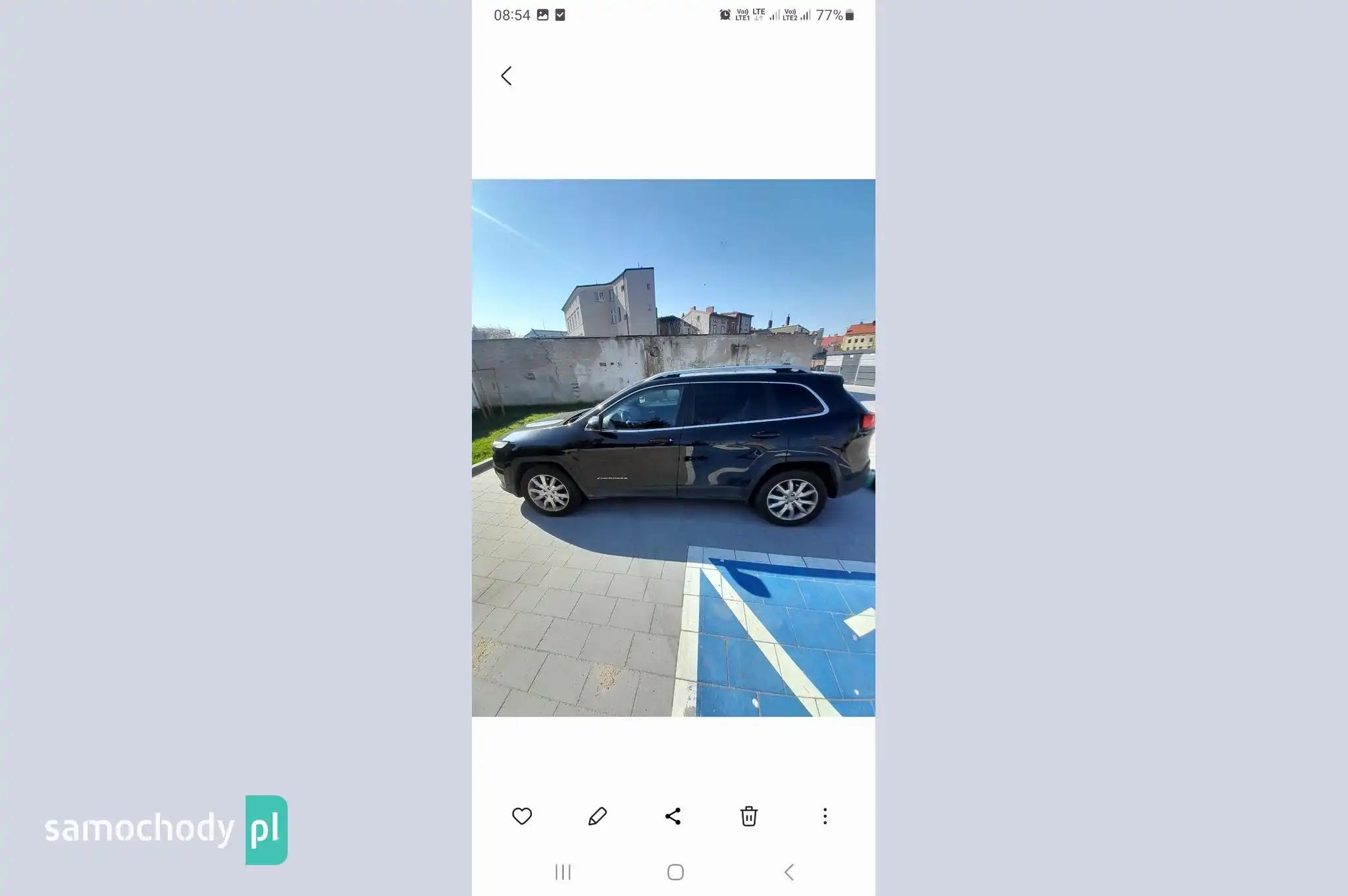This screenshot has height=896, width=1348.
Task: Delete the photo with the trash icon
Action: [748, 816]
